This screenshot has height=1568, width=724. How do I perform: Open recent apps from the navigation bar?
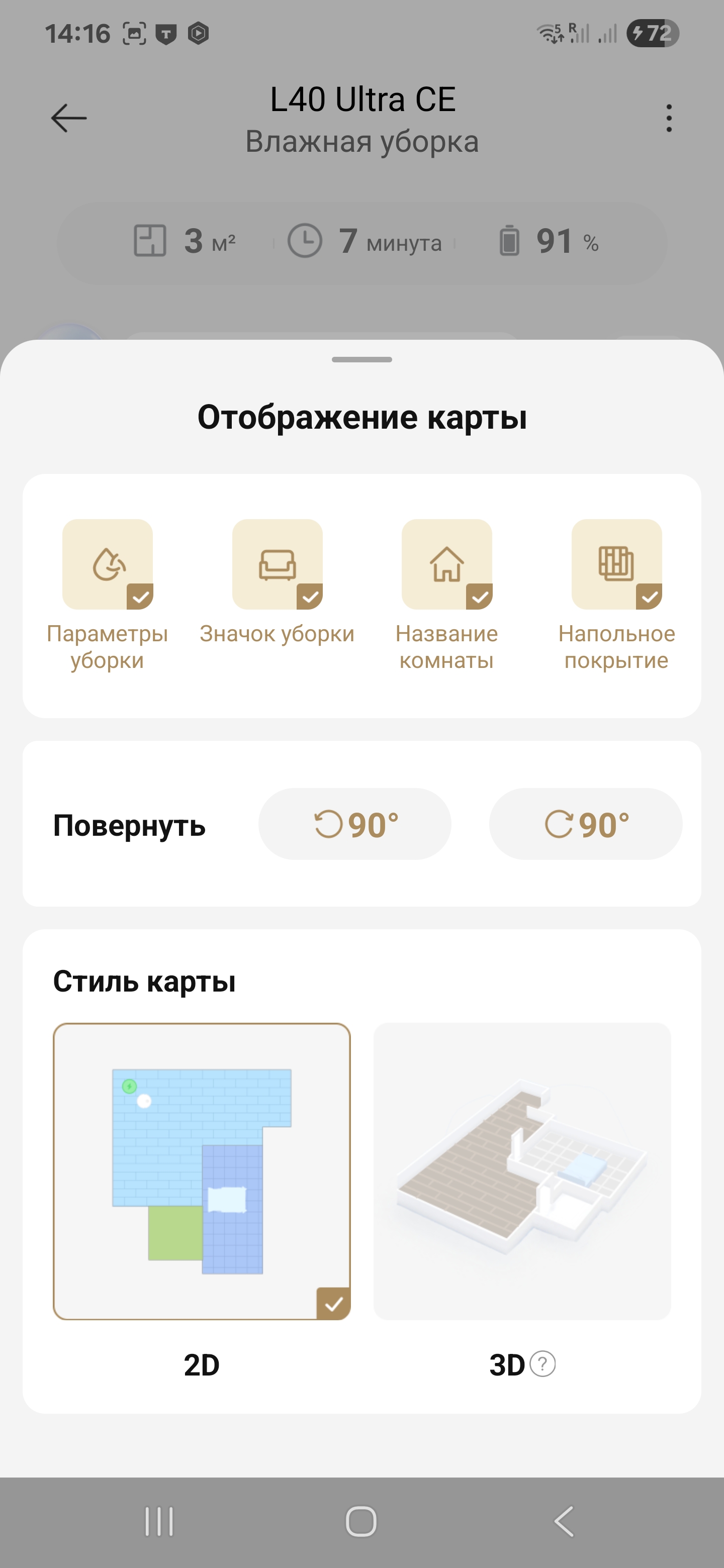(x=159, y=1522)
